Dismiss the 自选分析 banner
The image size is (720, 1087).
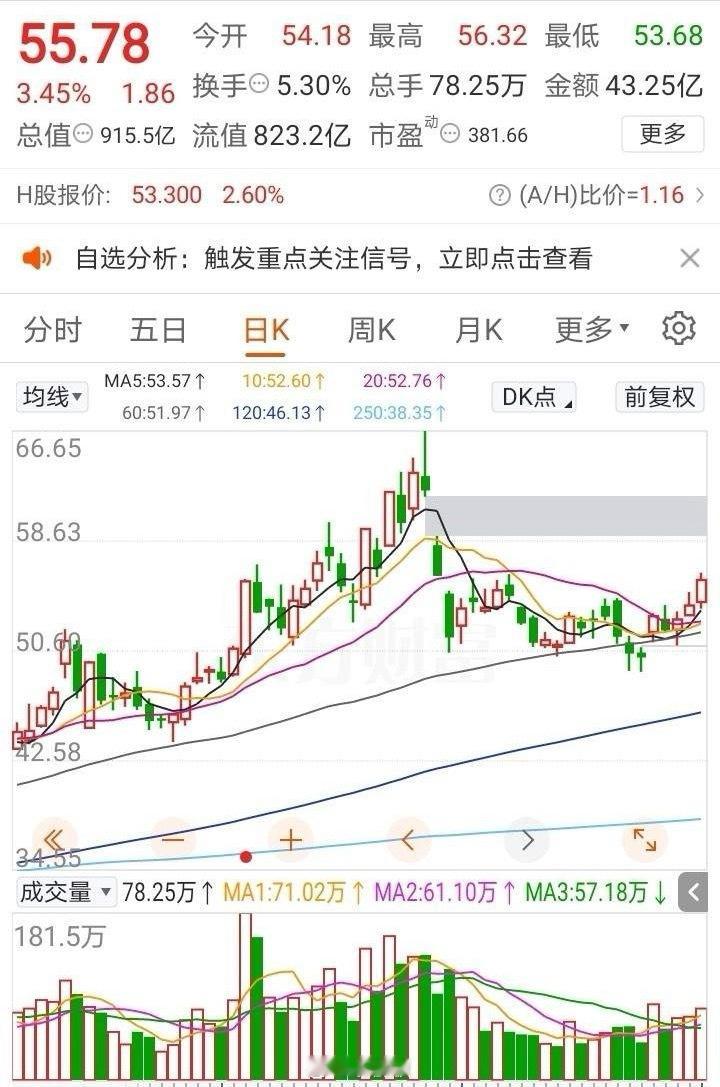tap(690, 259)
